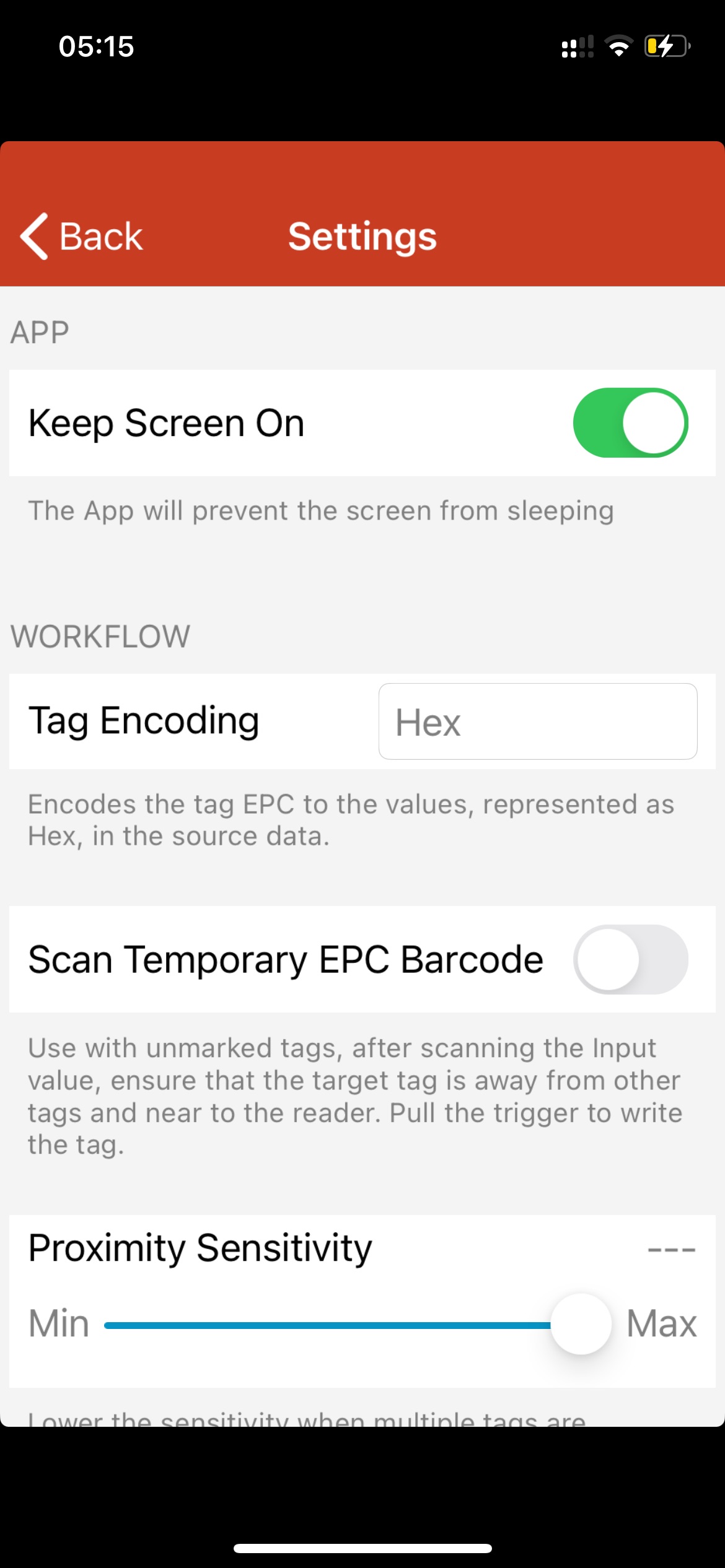Turn off Keep Screen On

click(630, 423)
